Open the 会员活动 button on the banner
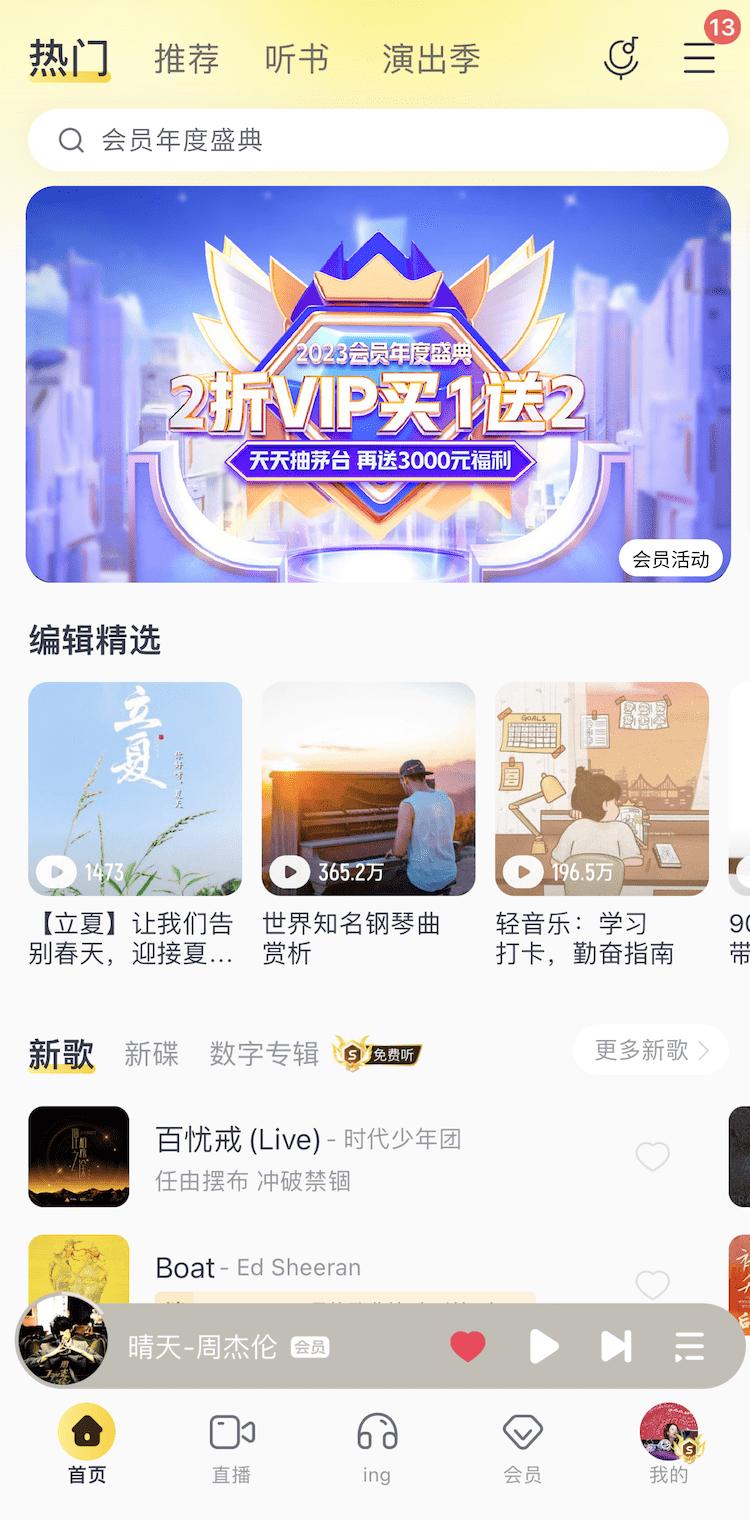 pyautogui.click(x=672, y=559)
